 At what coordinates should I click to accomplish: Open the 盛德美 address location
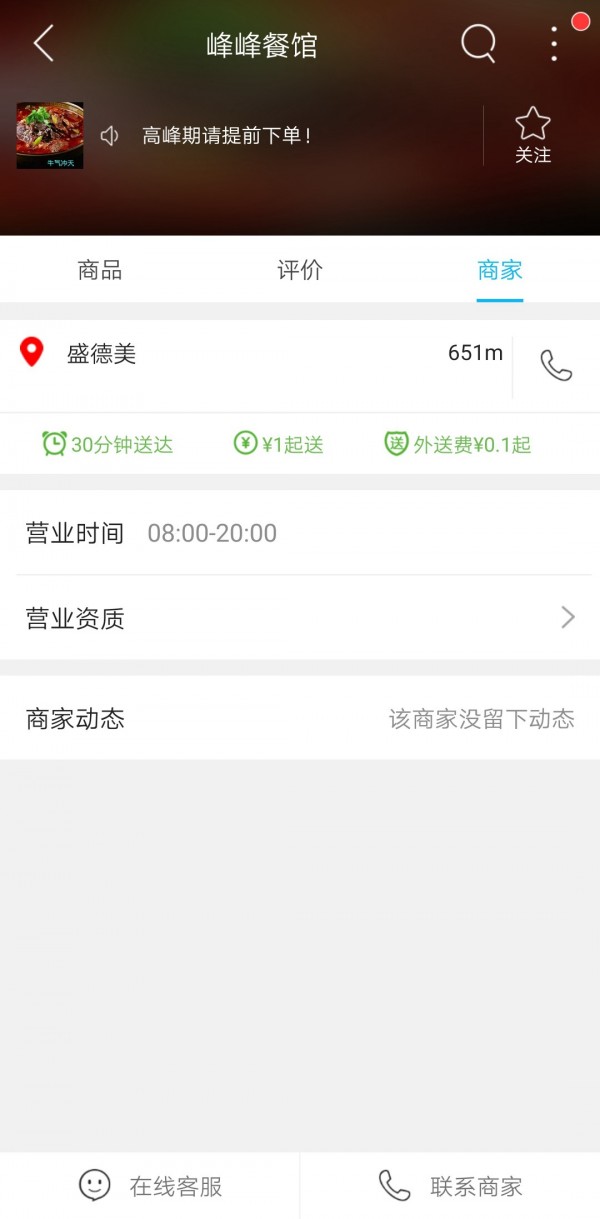coord(100,354)
